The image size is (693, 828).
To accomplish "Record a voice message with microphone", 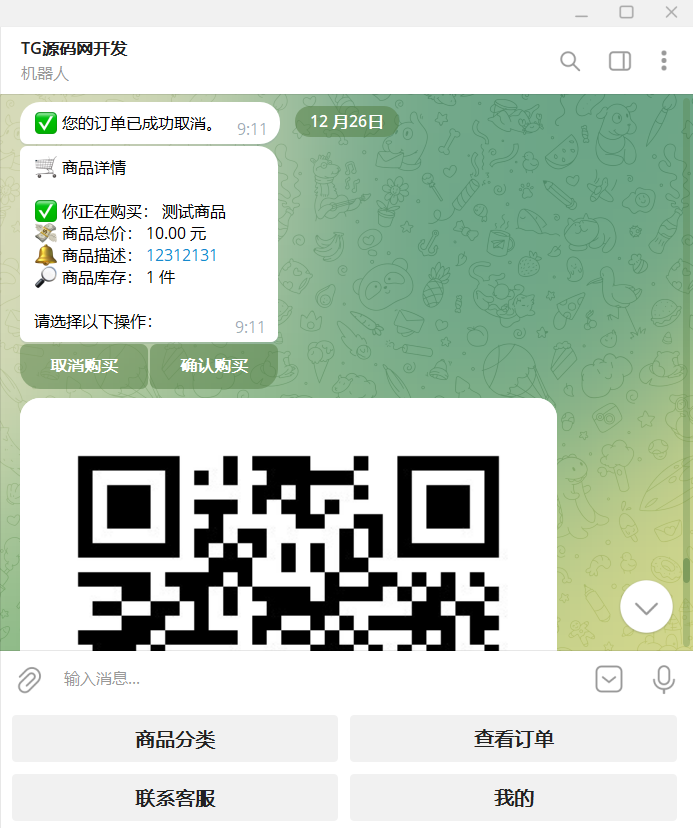I will pyautogui.click(x=663, y=679).
